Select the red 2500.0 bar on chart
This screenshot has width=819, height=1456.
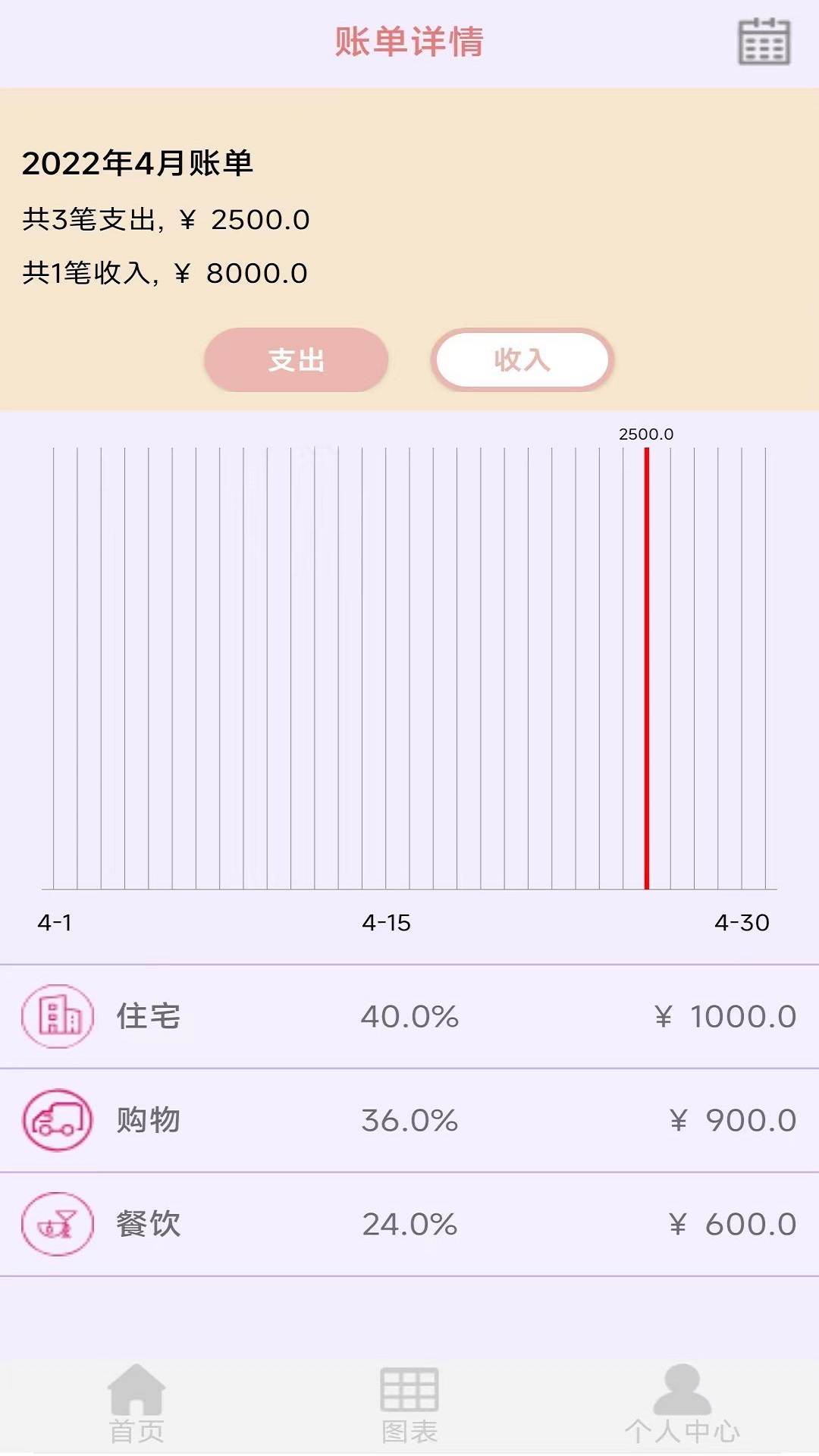pyautogui.click(x=647, y=667)
